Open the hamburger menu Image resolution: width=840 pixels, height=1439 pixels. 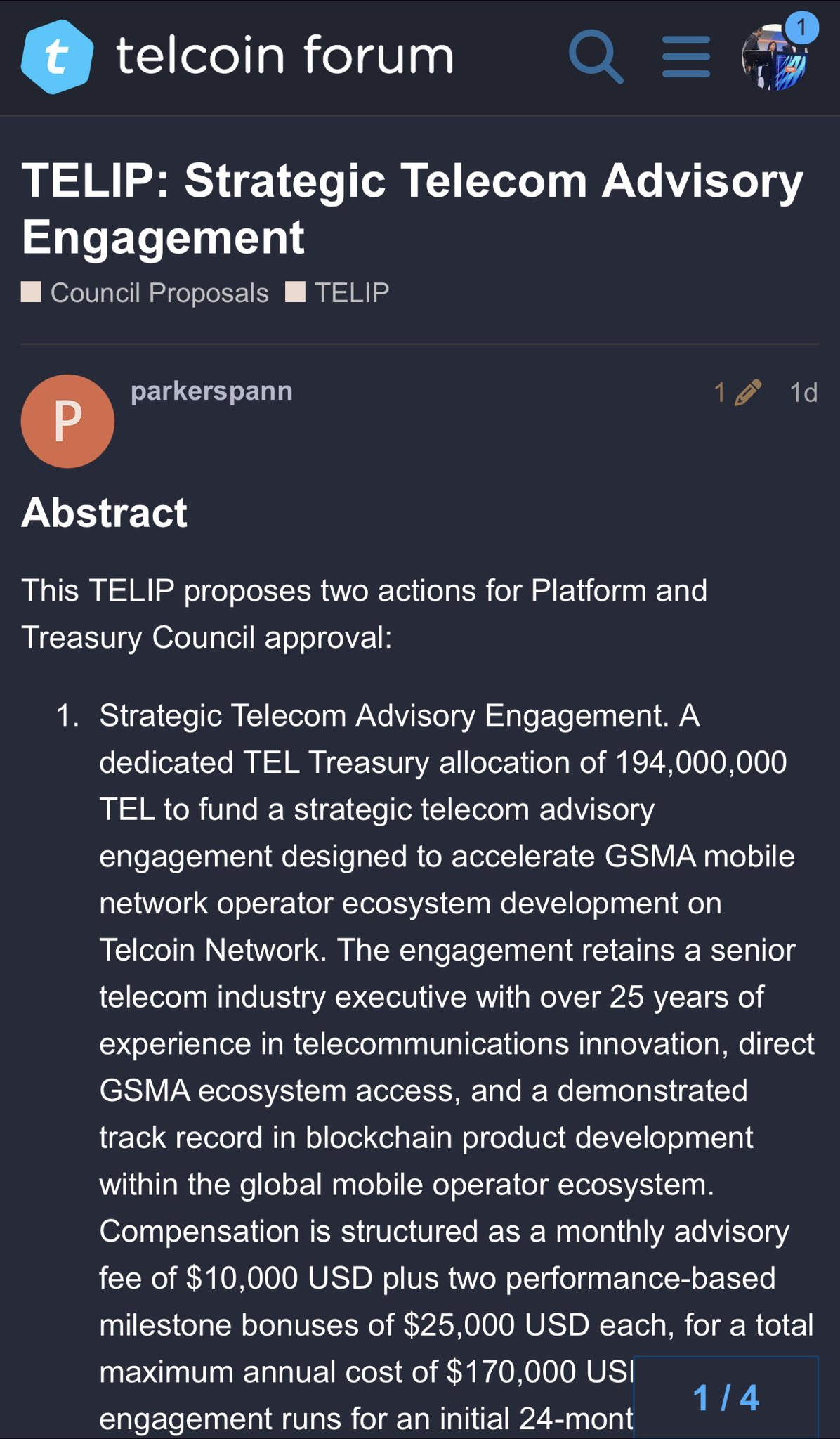(685, 57)
